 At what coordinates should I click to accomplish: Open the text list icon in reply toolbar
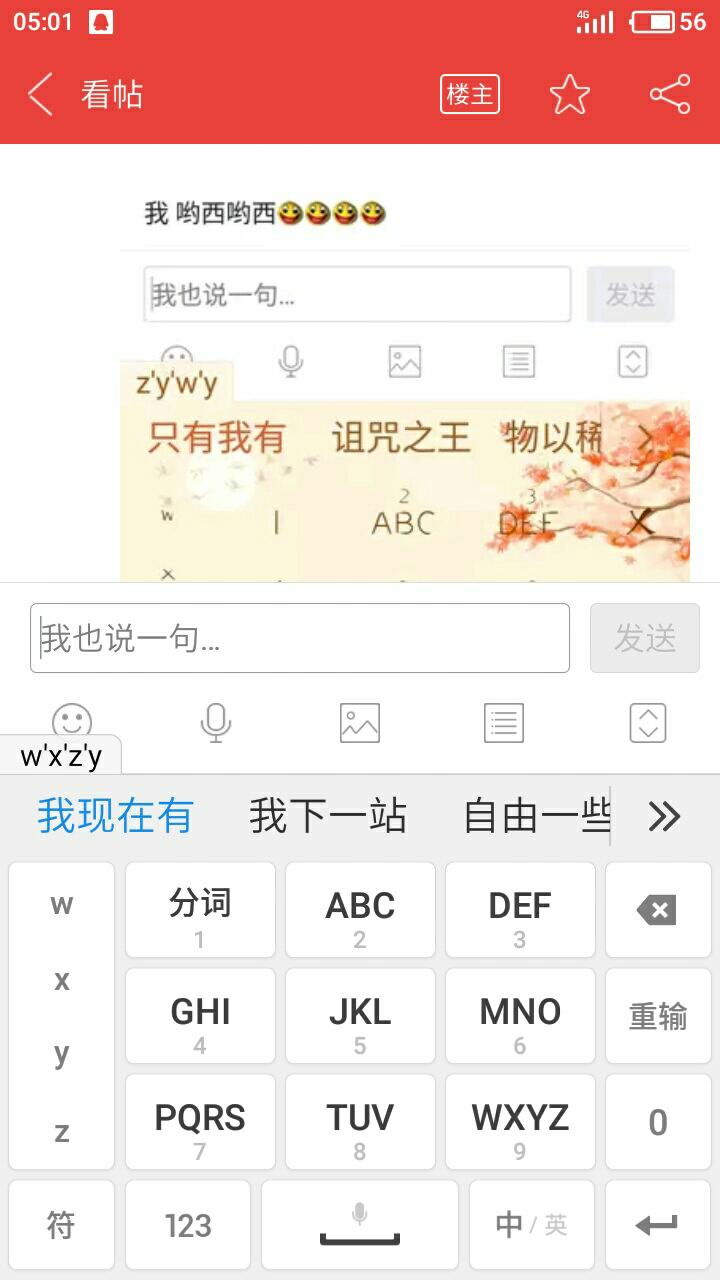(x=504, y=722)
